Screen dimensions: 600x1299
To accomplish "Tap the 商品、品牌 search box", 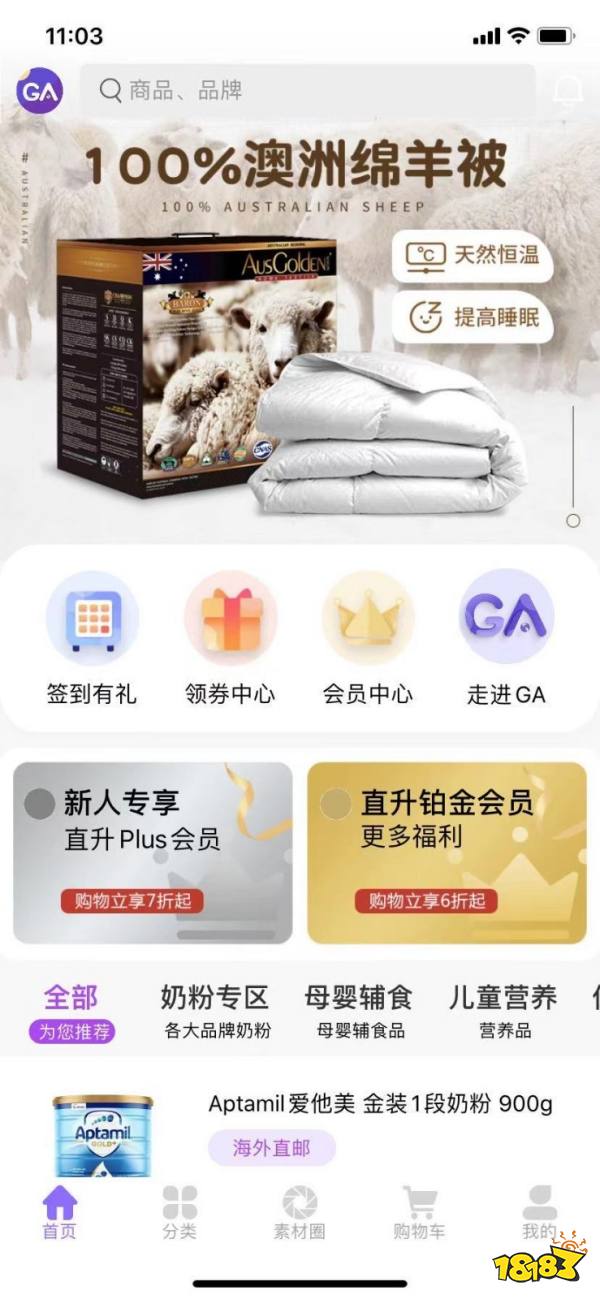I will tap(307, 91).
